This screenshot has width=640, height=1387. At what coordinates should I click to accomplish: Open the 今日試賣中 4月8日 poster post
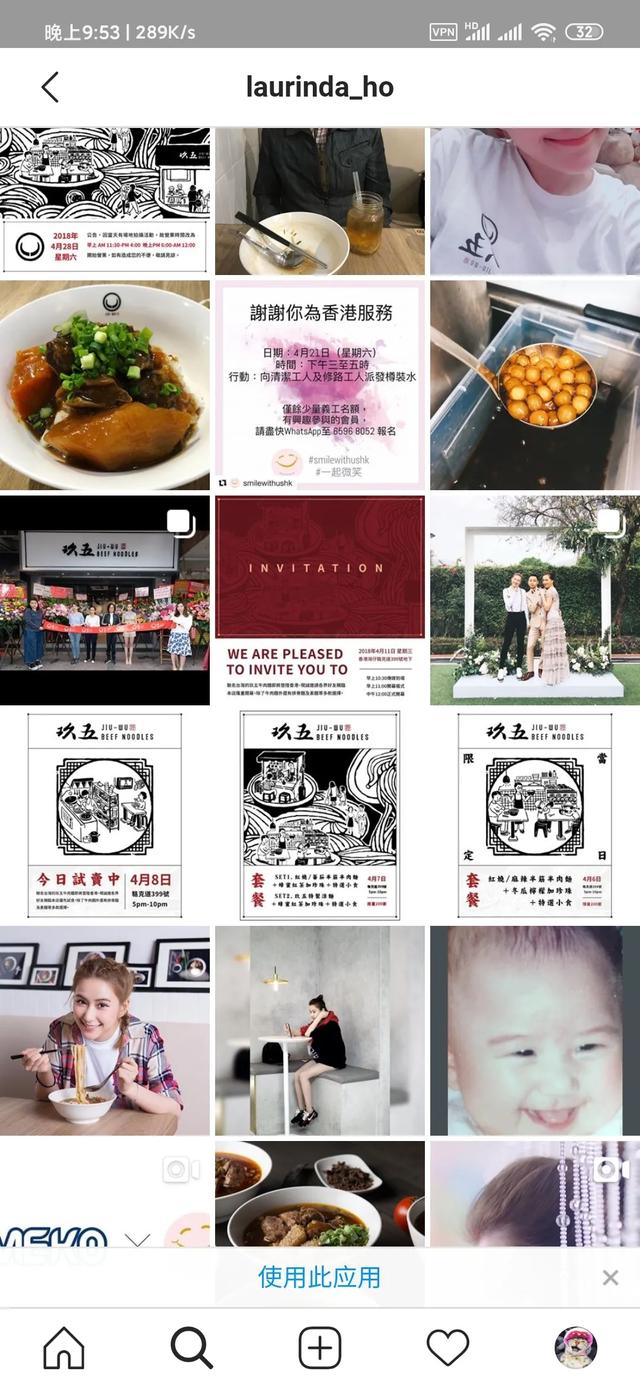[x=104, y=815]
